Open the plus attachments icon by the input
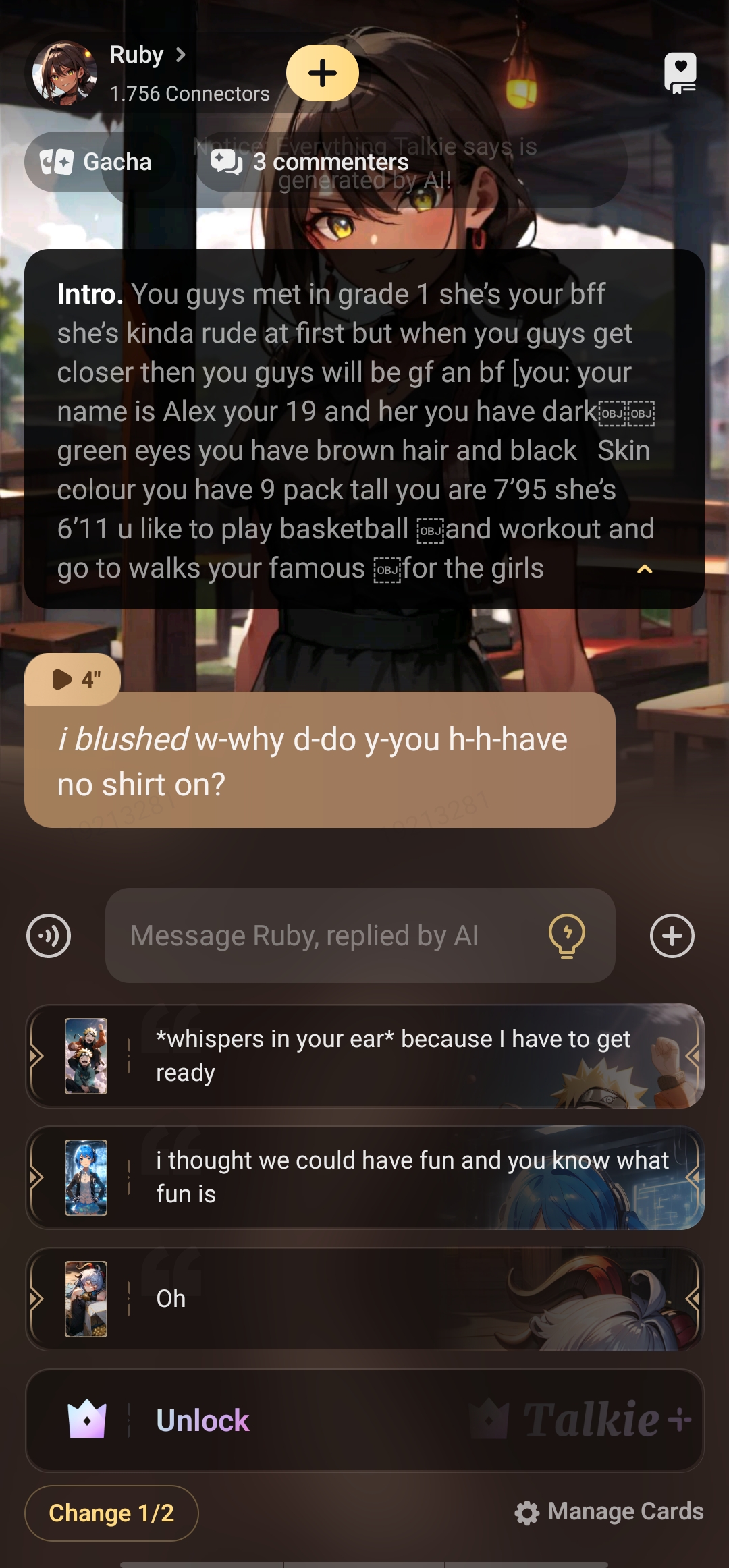Screen dimensions: 729x1568 (672, 936)
